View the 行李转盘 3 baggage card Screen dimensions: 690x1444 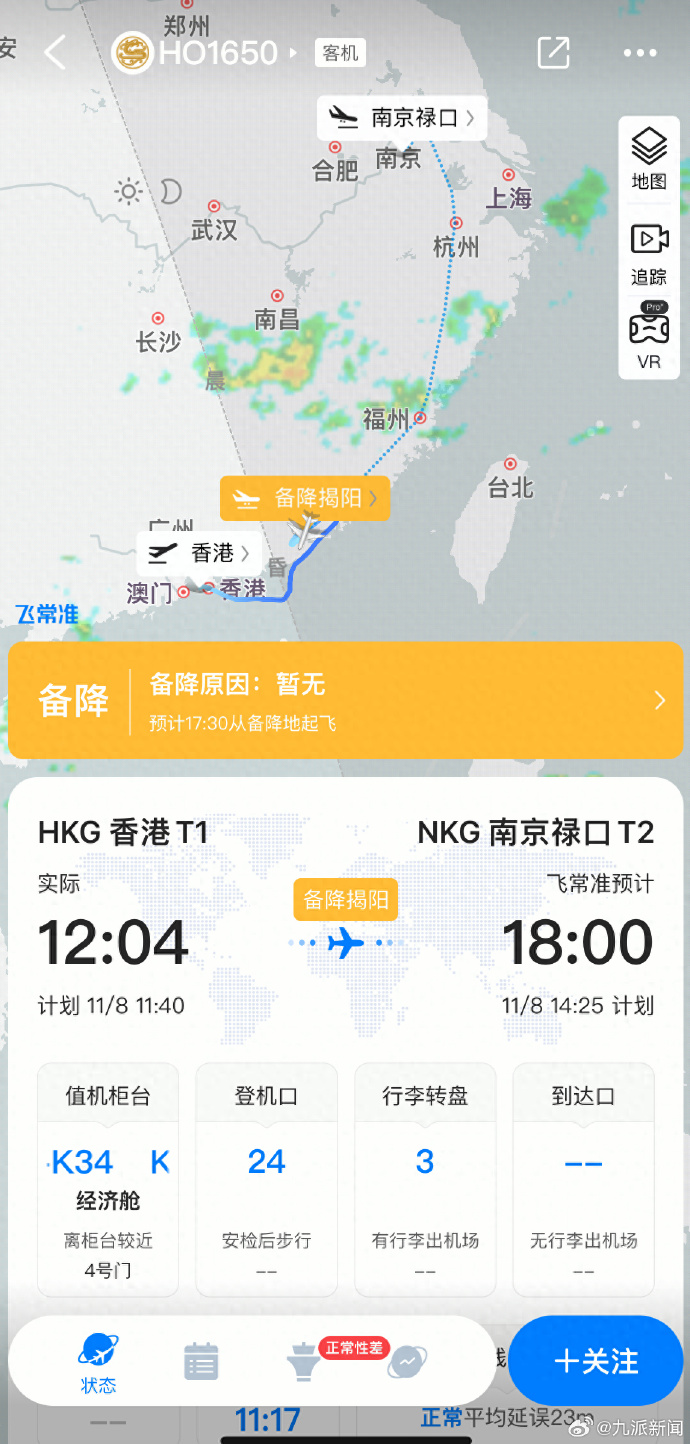425,1179
